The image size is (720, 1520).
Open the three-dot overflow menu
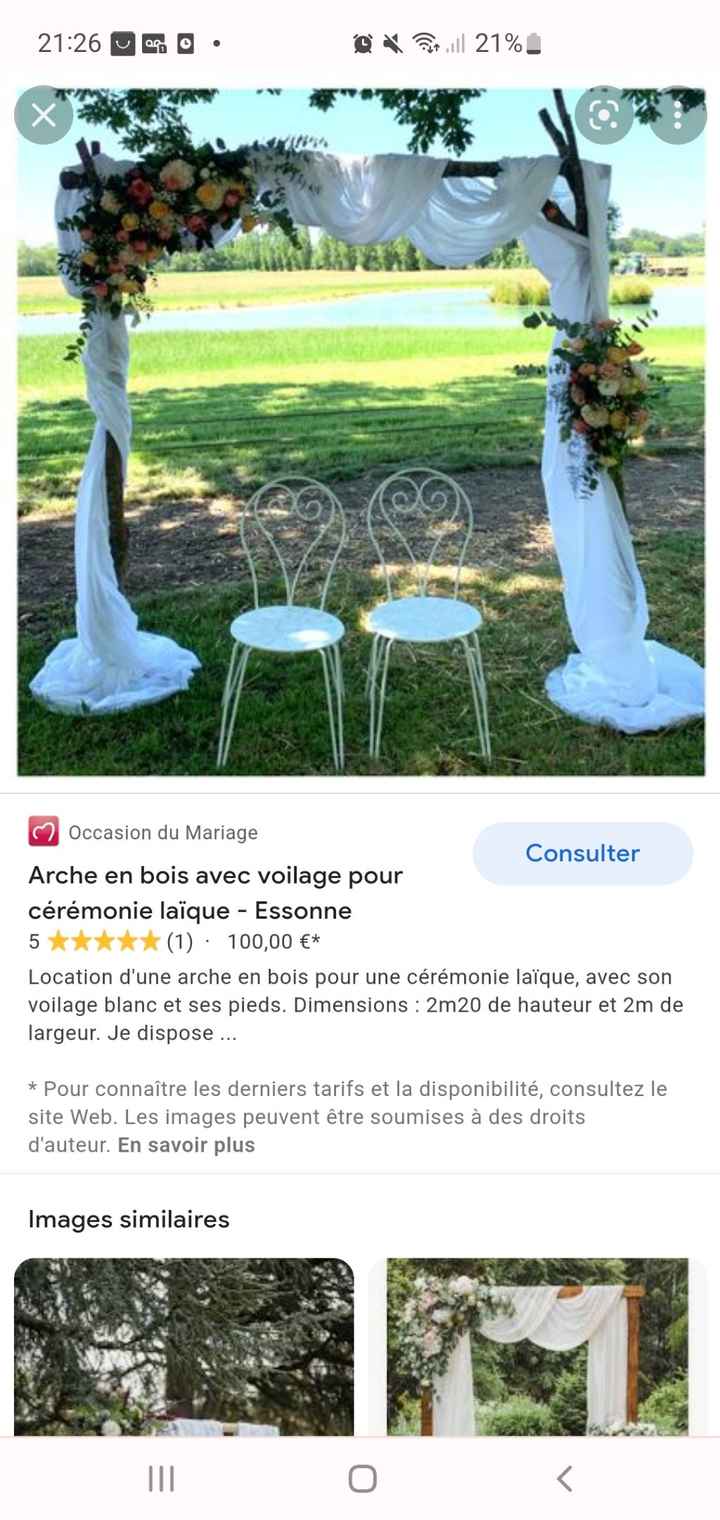678,115
